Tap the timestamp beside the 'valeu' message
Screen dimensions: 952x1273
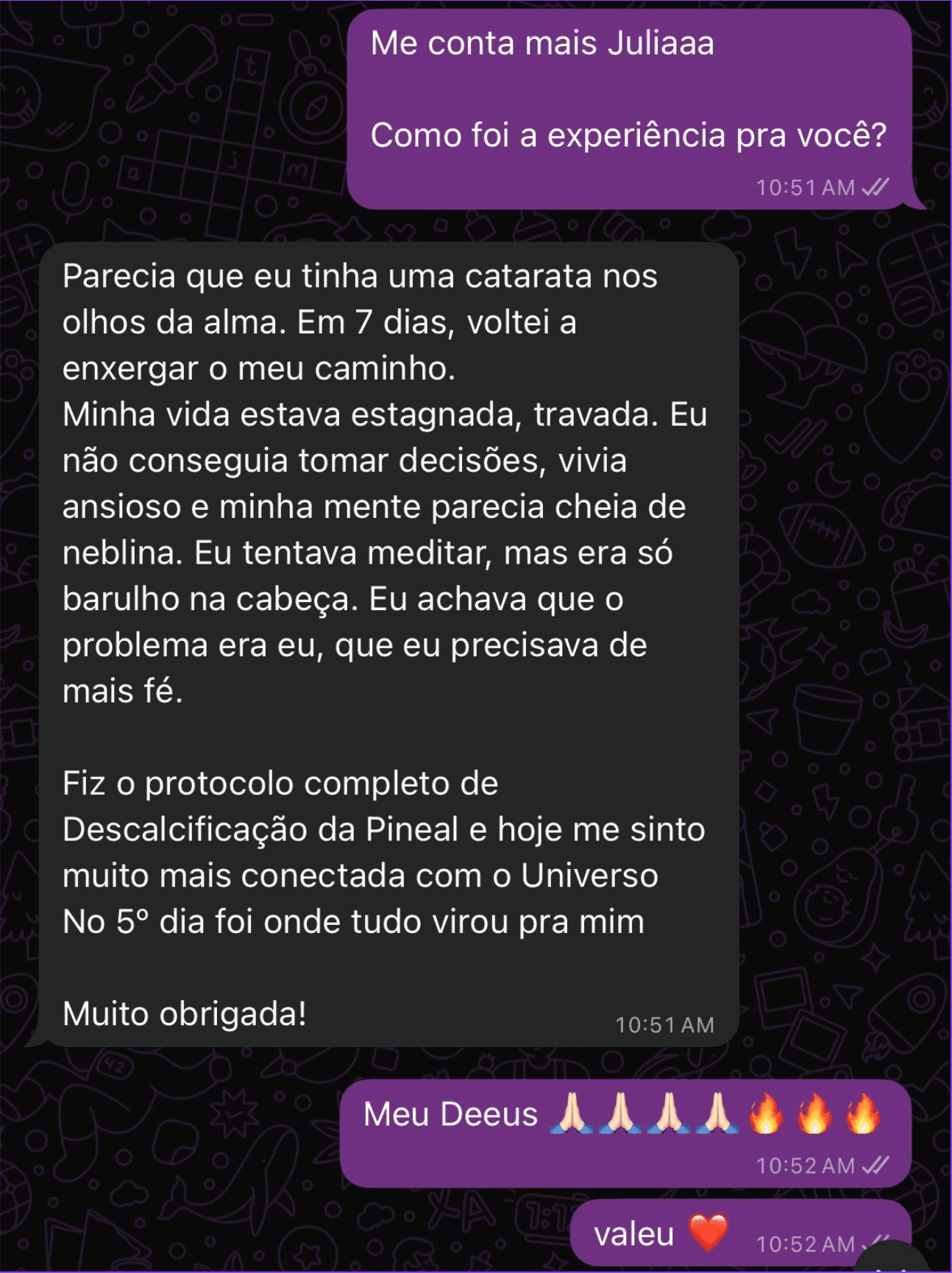click(x=806, y=1241)
